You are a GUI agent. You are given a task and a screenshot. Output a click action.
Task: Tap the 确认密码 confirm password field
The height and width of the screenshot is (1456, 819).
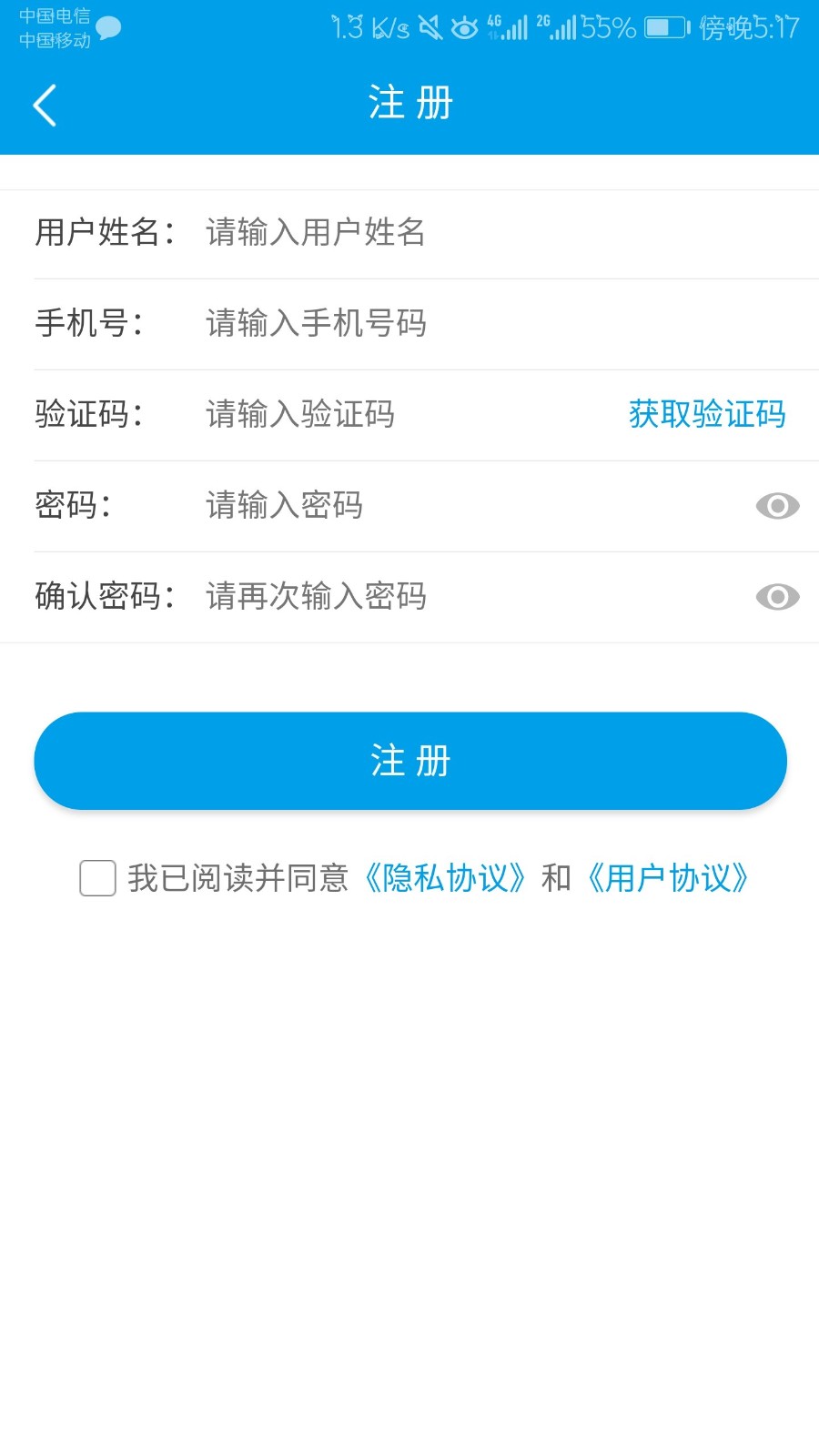[455, 597]
